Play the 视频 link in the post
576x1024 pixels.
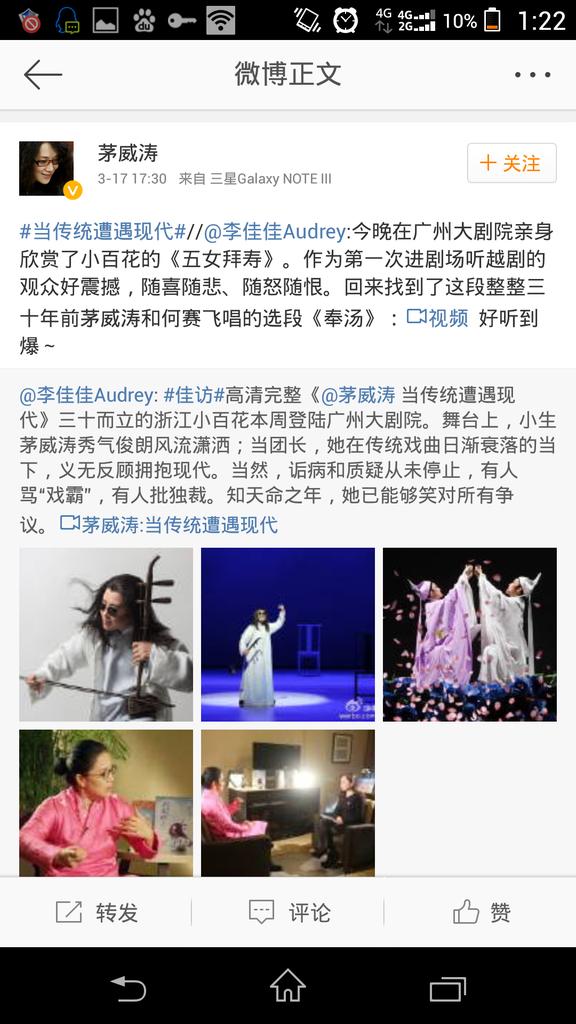pos(438,318)
